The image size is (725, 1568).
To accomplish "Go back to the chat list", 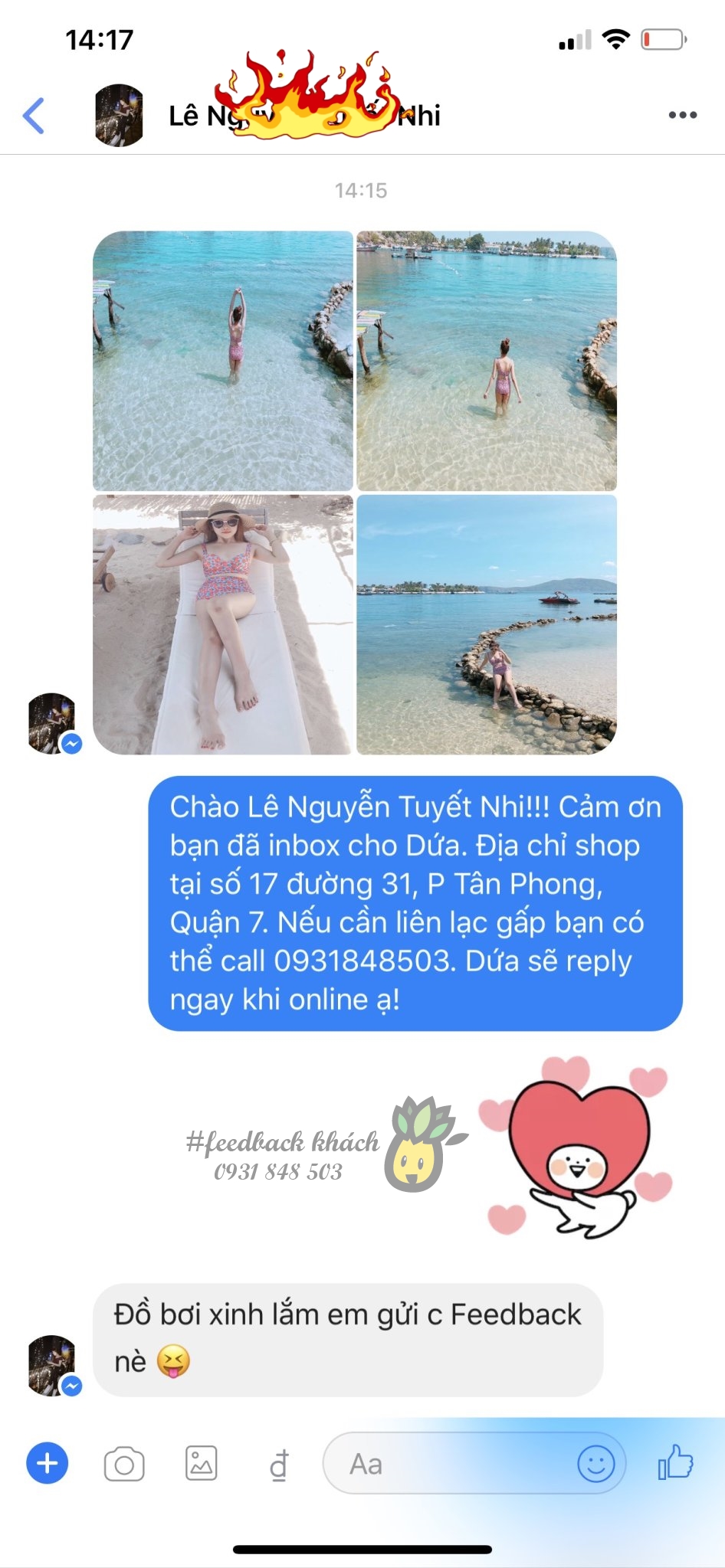I will tap(34, 116).
